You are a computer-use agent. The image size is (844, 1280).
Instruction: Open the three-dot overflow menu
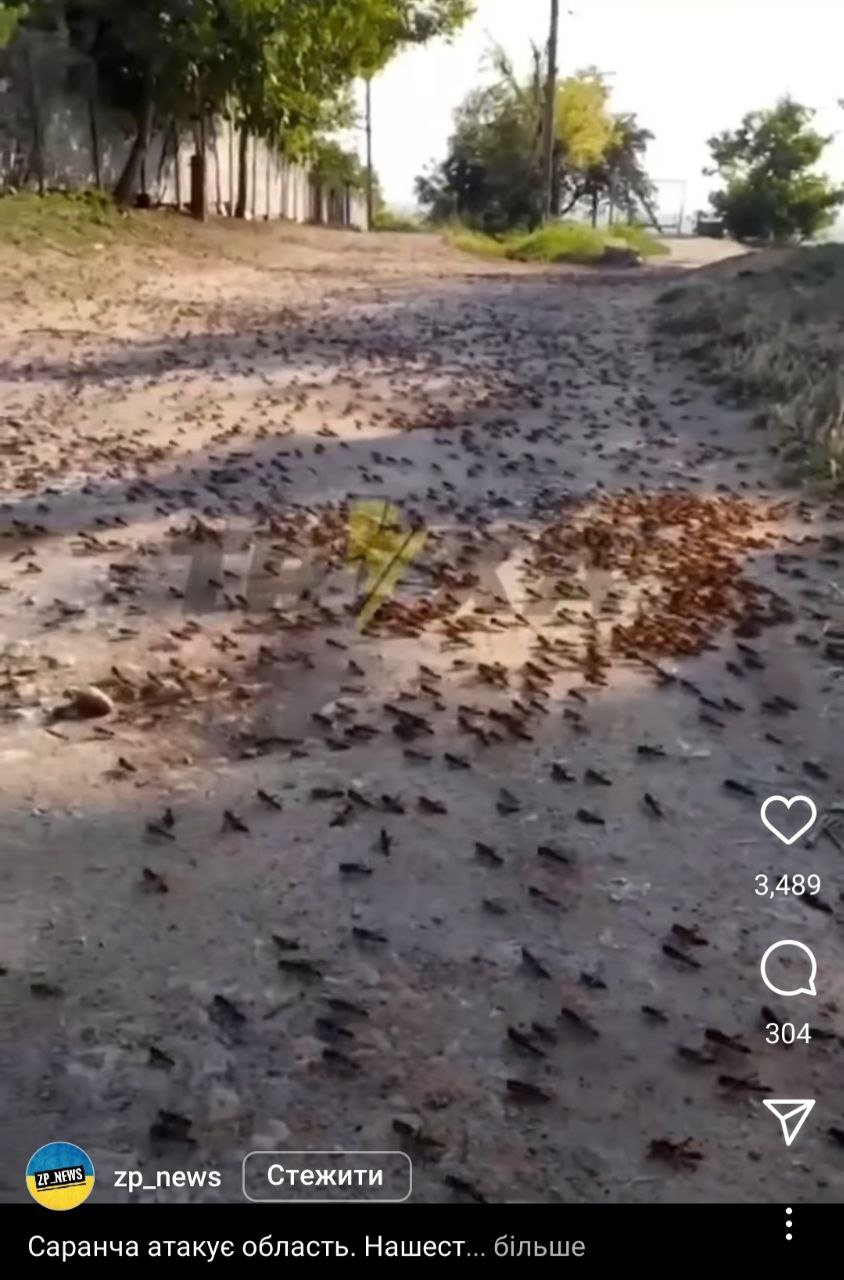789,1224
